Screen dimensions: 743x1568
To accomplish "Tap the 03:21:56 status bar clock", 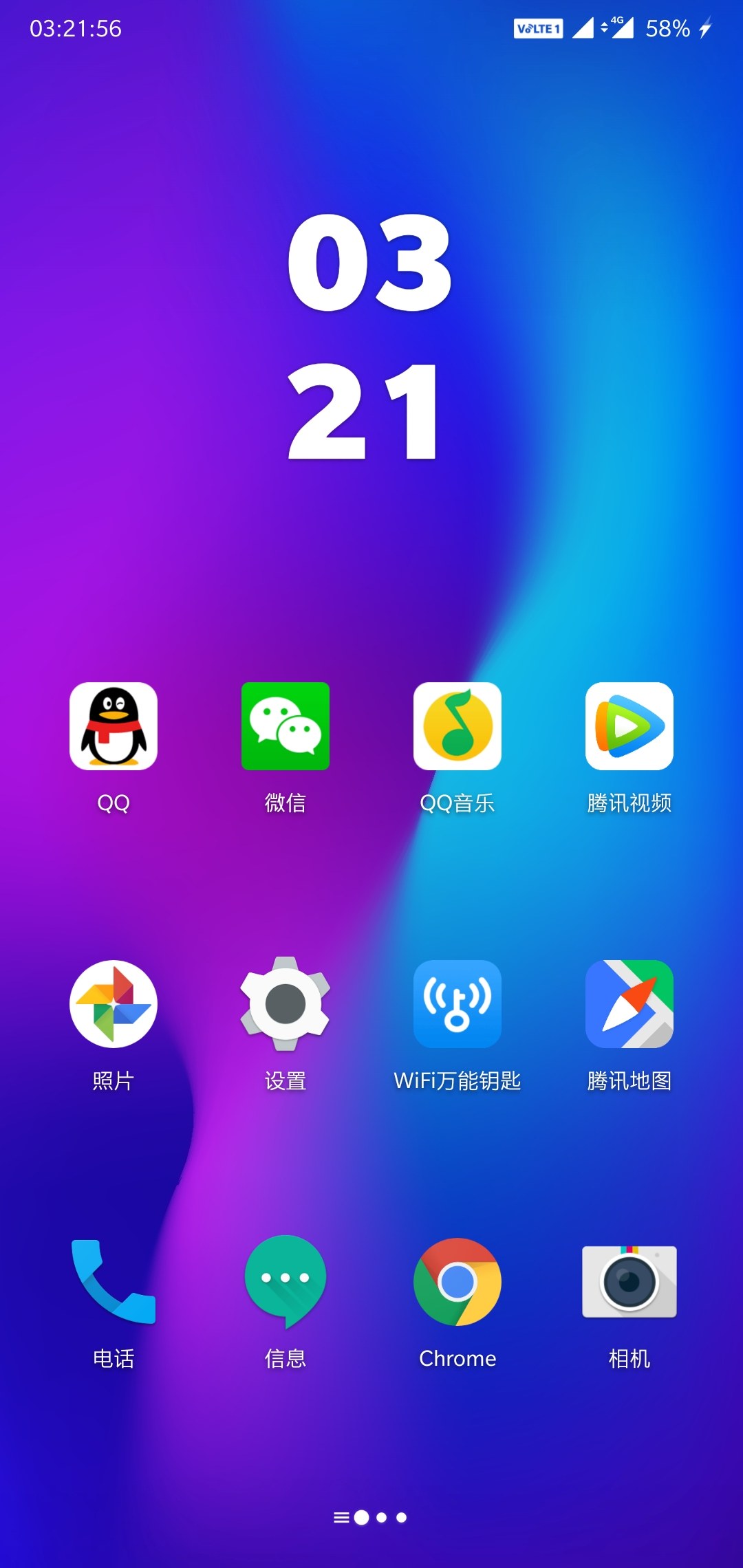I will (x=76, y=29).
